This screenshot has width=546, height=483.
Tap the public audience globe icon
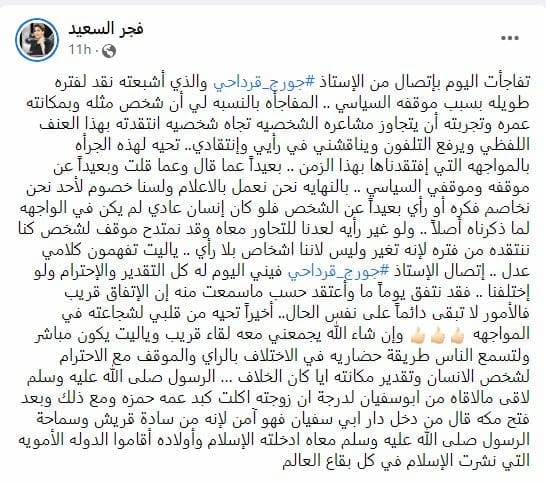109,51
